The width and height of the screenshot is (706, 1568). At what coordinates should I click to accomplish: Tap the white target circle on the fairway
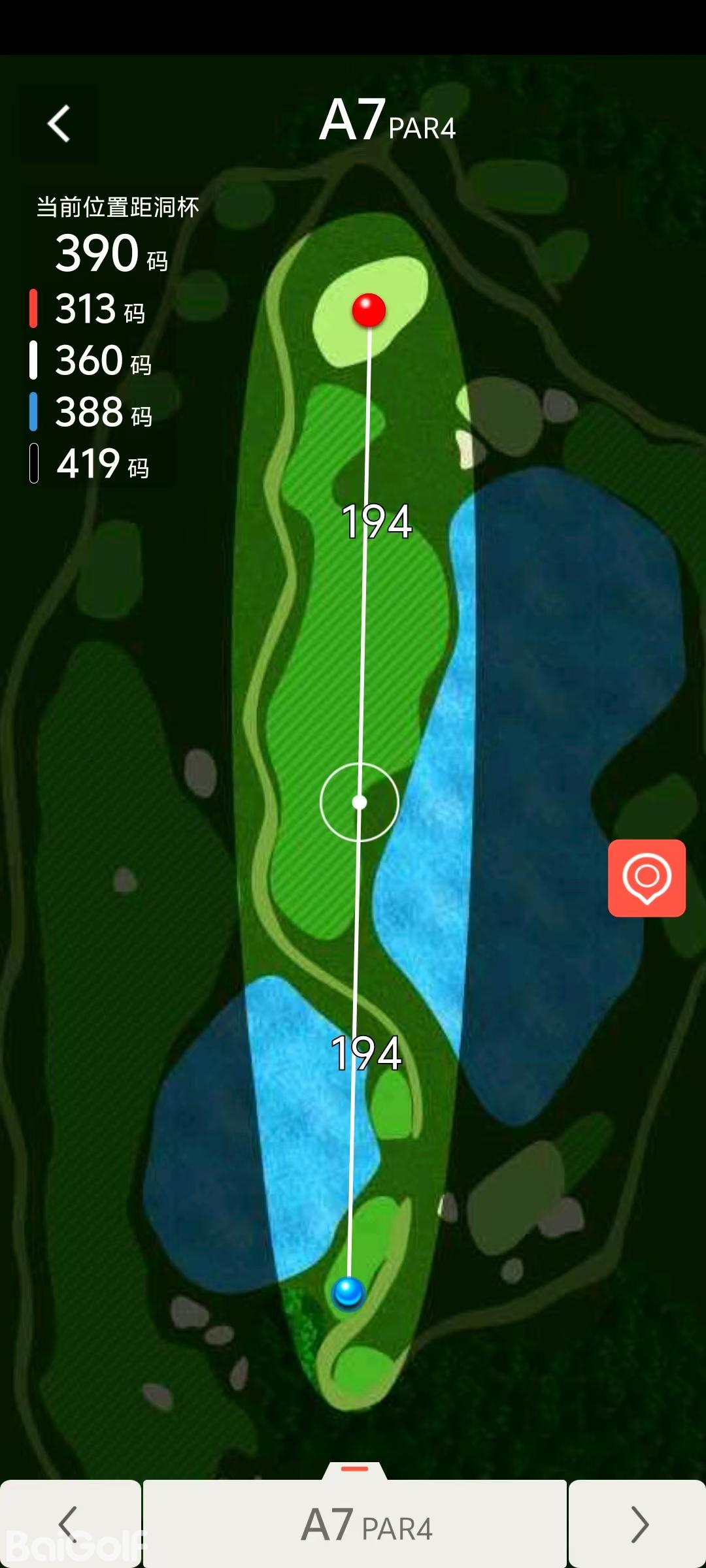360,802
